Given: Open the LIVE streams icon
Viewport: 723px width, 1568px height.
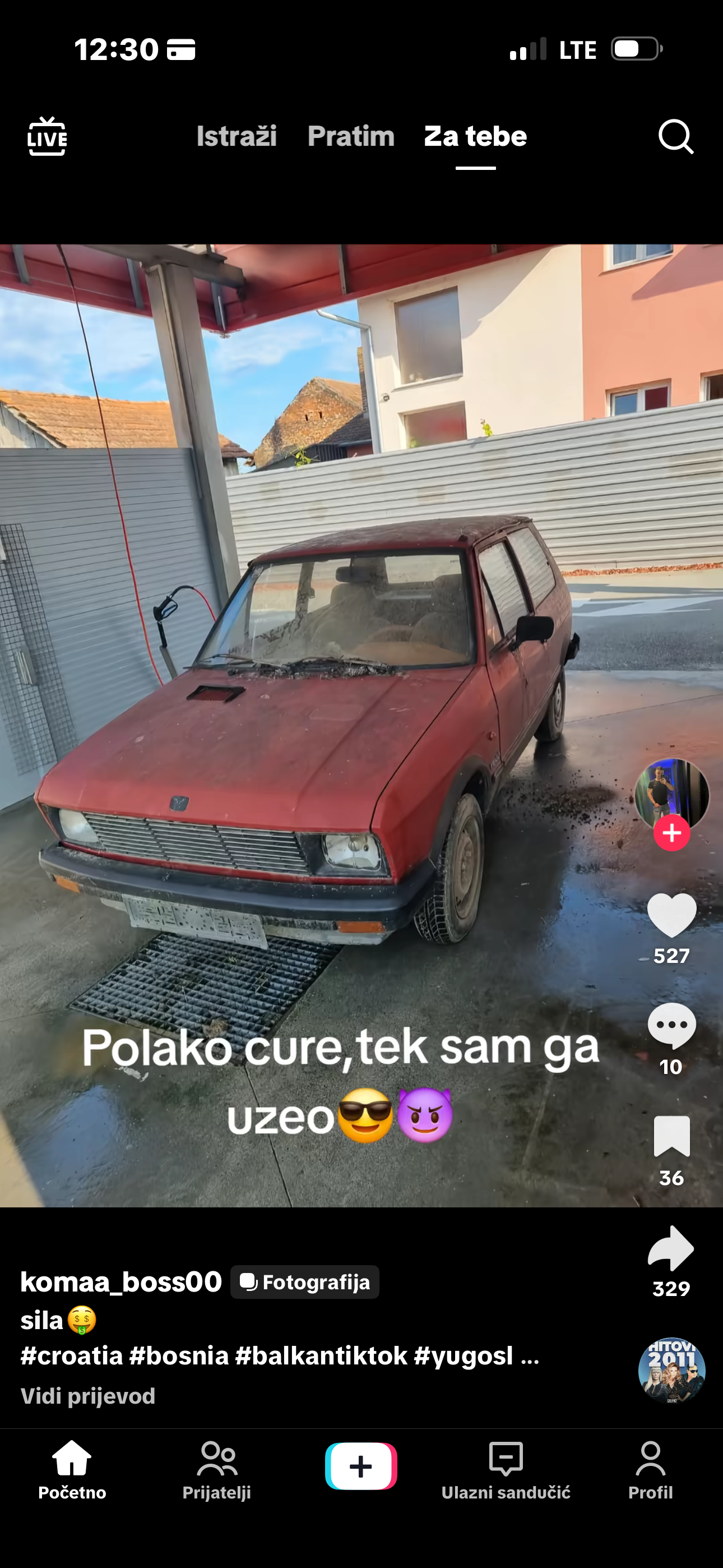Looking at the screenshot, I should click(x=47, y=136).
